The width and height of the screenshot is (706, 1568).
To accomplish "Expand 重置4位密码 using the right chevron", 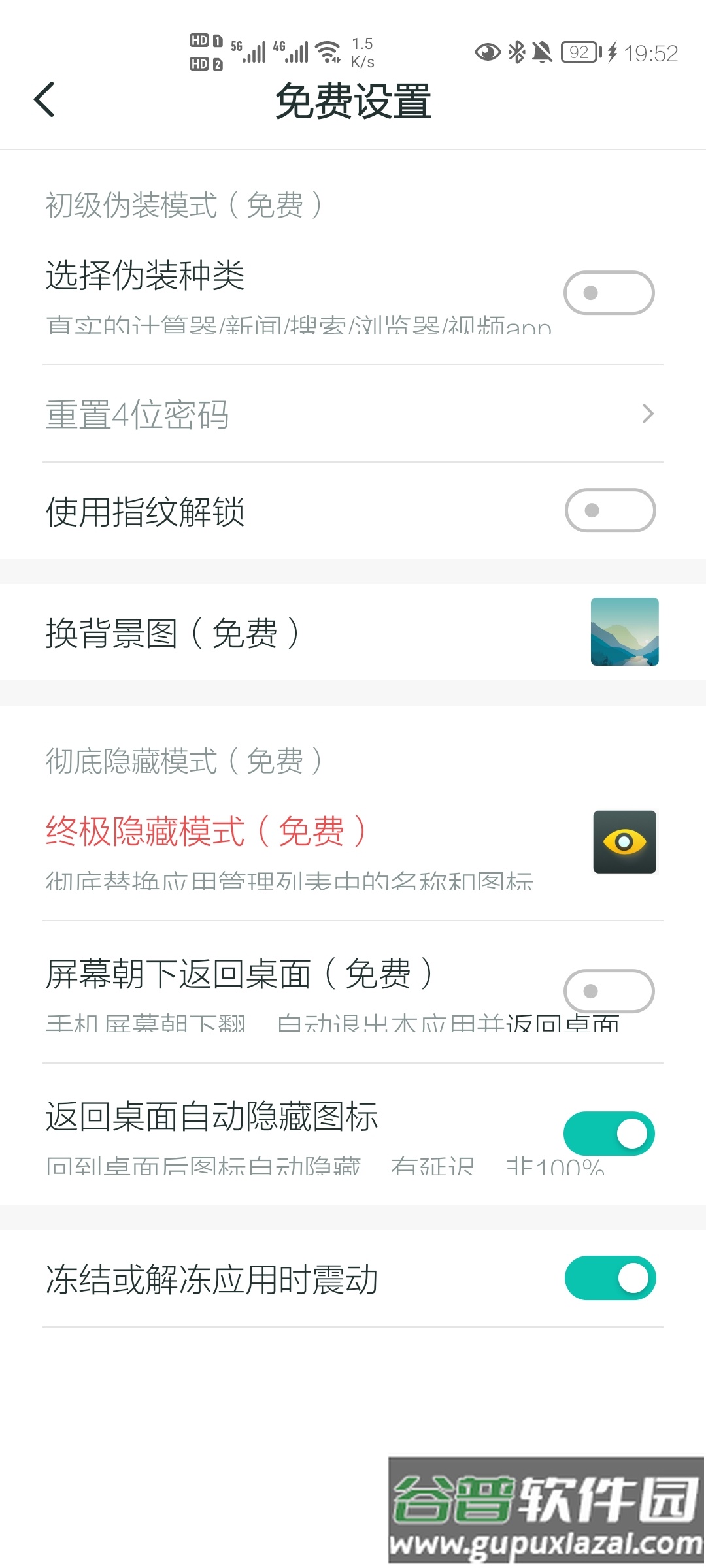I will [647, 414].
